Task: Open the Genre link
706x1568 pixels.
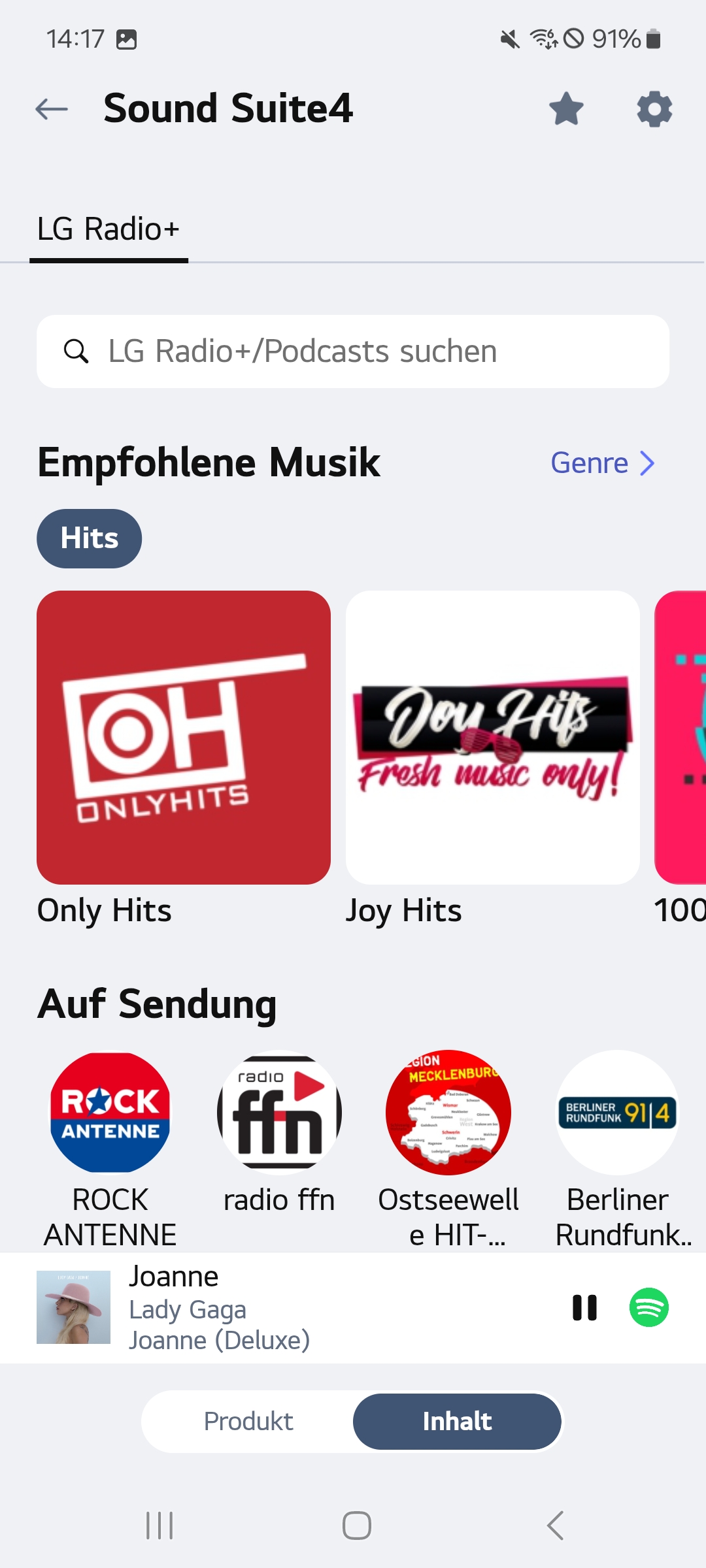Action: click(x=602, y=463)
